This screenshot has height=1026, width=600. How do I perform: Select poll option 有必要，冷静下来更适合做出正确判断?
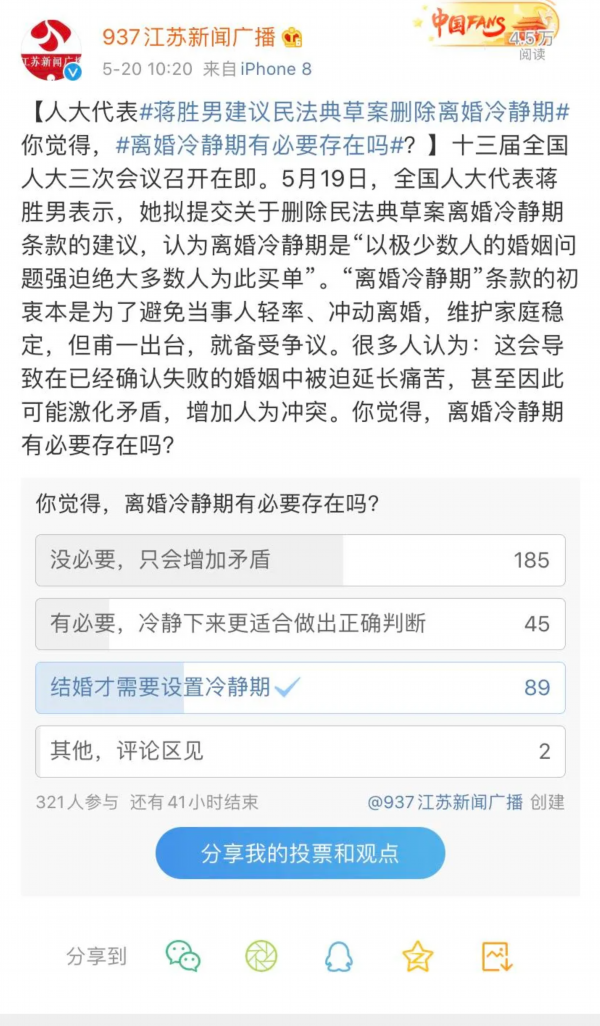[x=300, y=624]
